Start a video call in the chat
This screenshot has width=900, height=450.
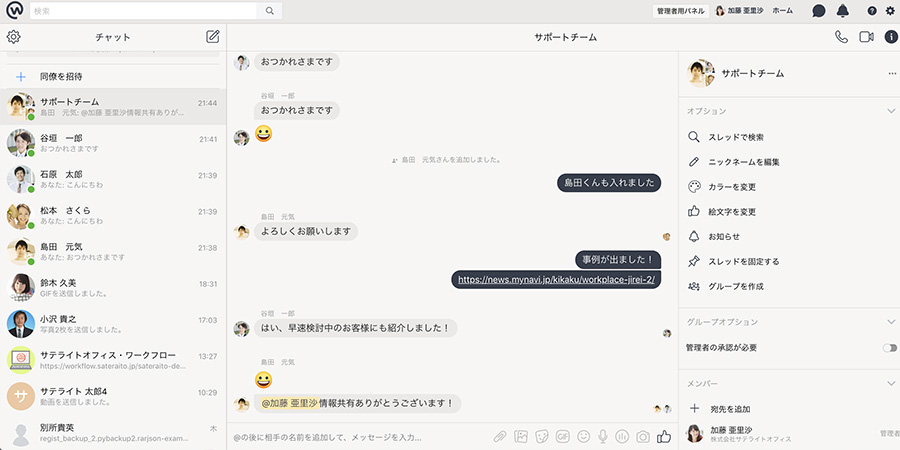[866, 37]
